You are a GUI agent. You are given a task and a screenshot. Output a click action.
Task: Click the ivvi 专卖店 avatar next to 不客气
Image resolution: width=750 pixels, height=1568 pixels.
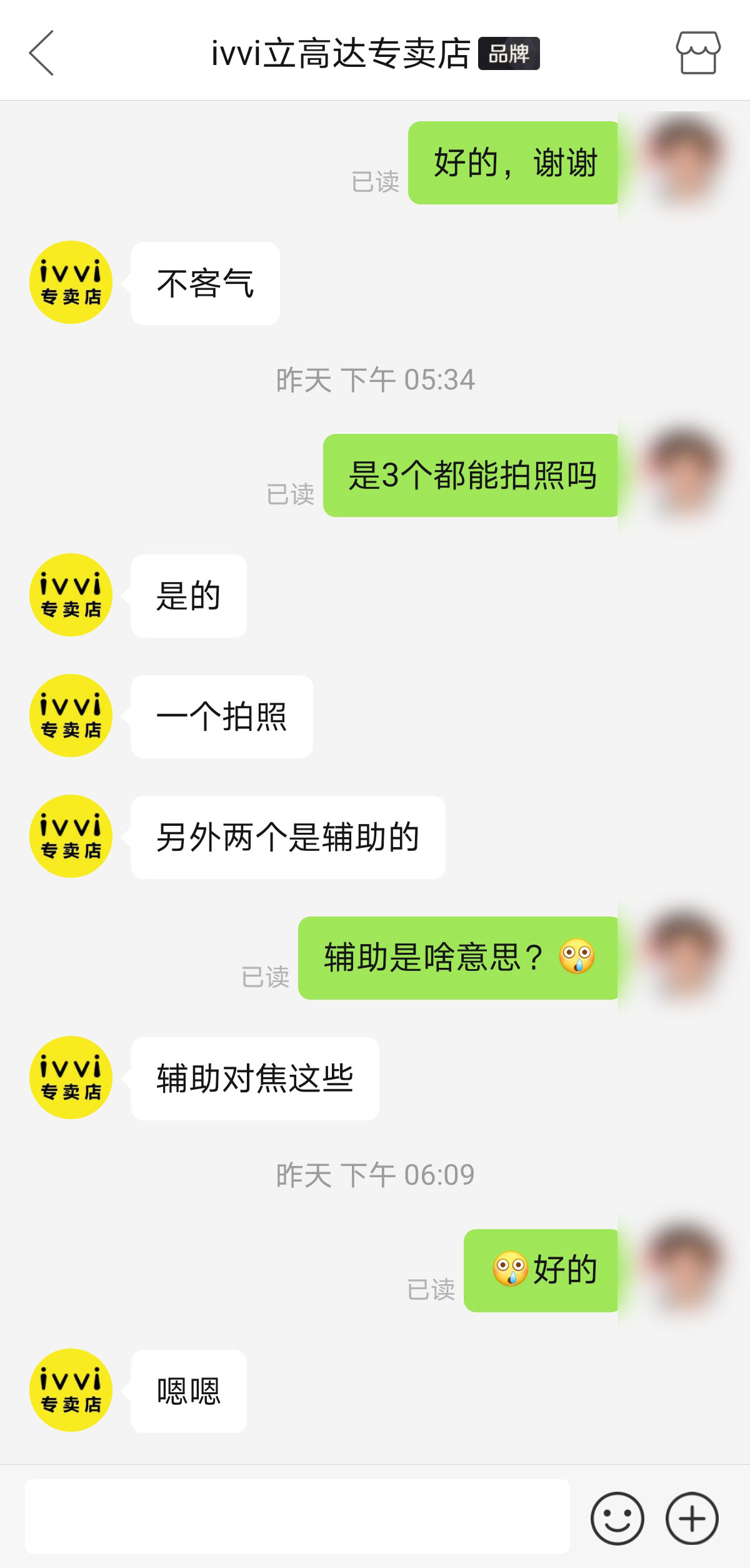(x=70, y=283)
